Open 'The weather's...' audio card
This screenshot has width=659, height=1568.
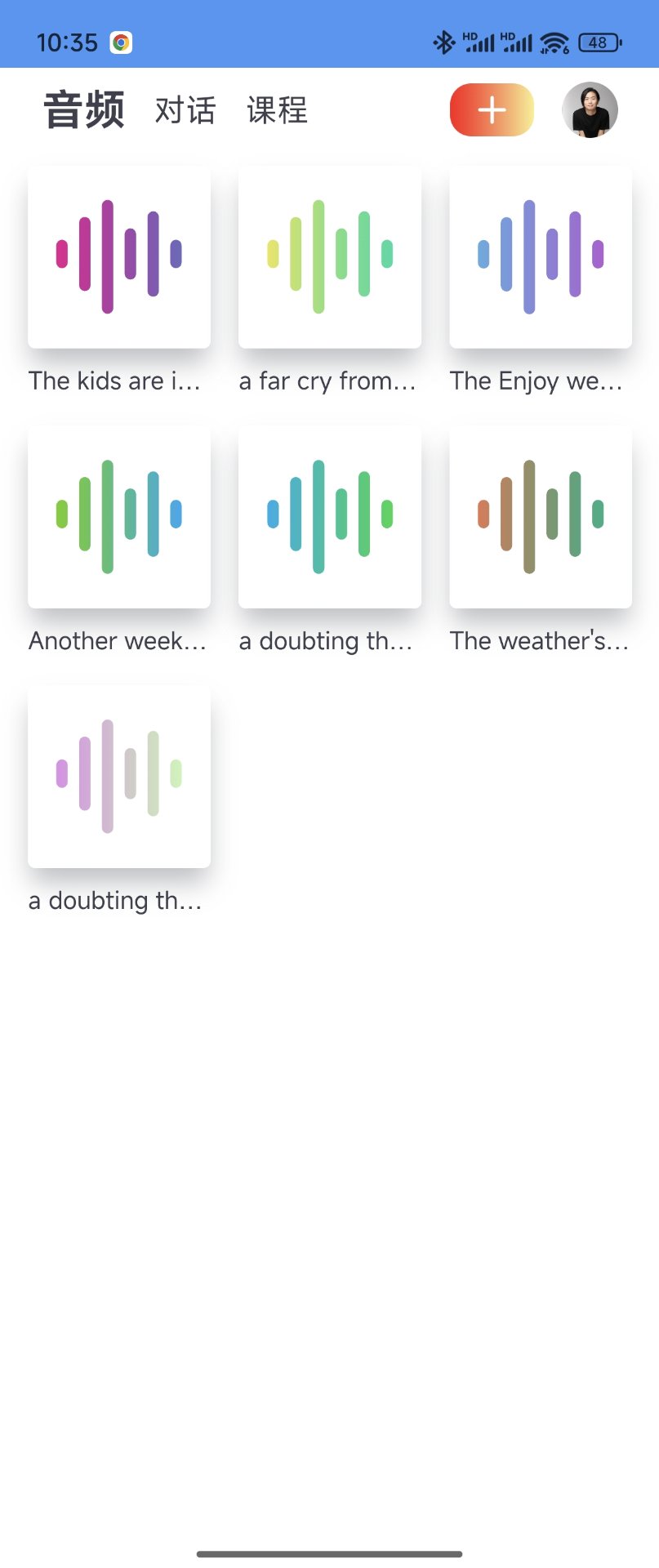[540, 516]
